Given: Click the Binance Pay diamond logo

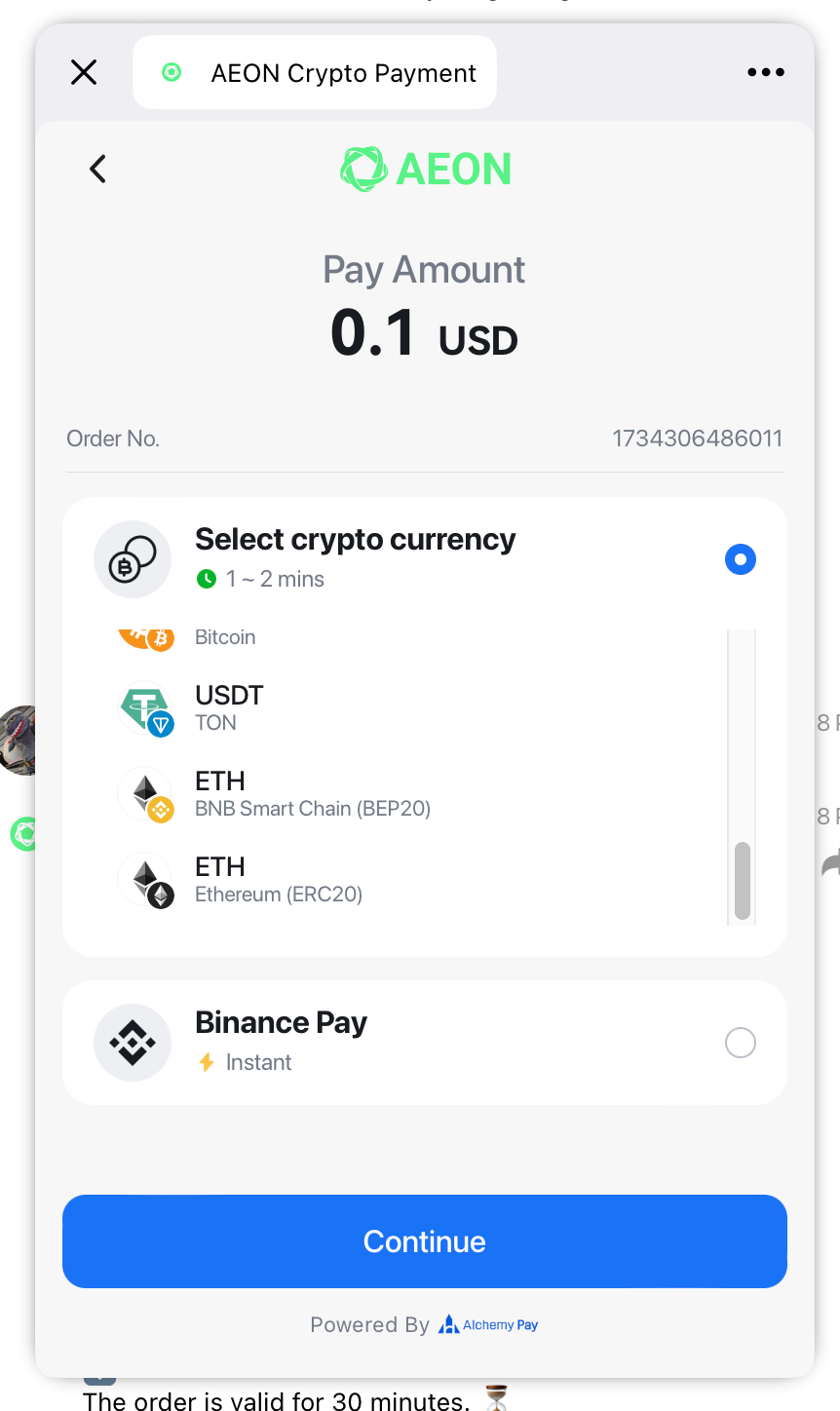Looking at the screenshot, I should (132, 1042).
